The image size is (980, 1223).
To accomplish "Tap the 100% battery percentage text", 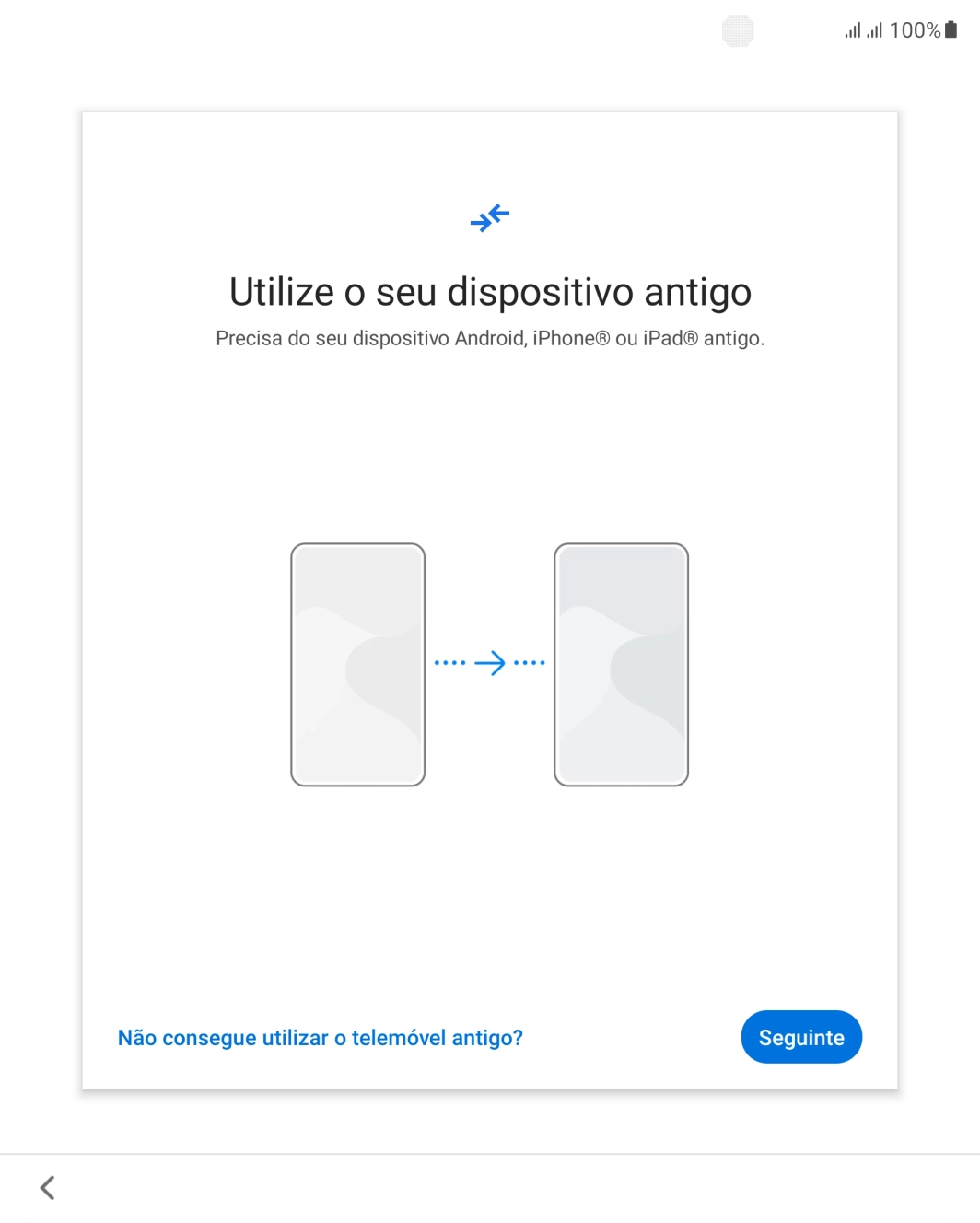I will (x=915, y=30).
